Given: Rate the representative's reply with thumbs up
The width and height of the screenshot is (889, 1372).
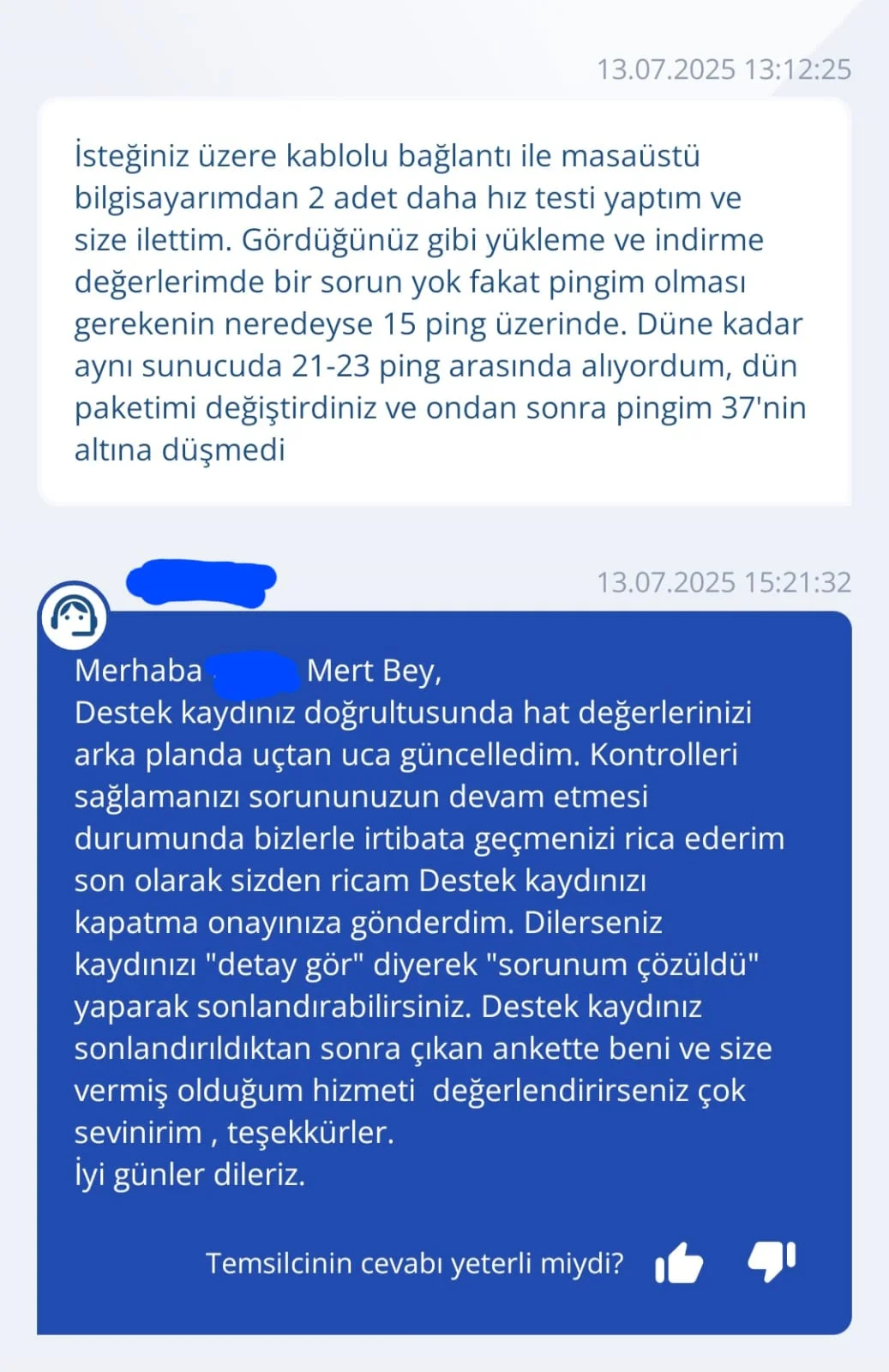Looking at the screenshot, I should 679,1262.
